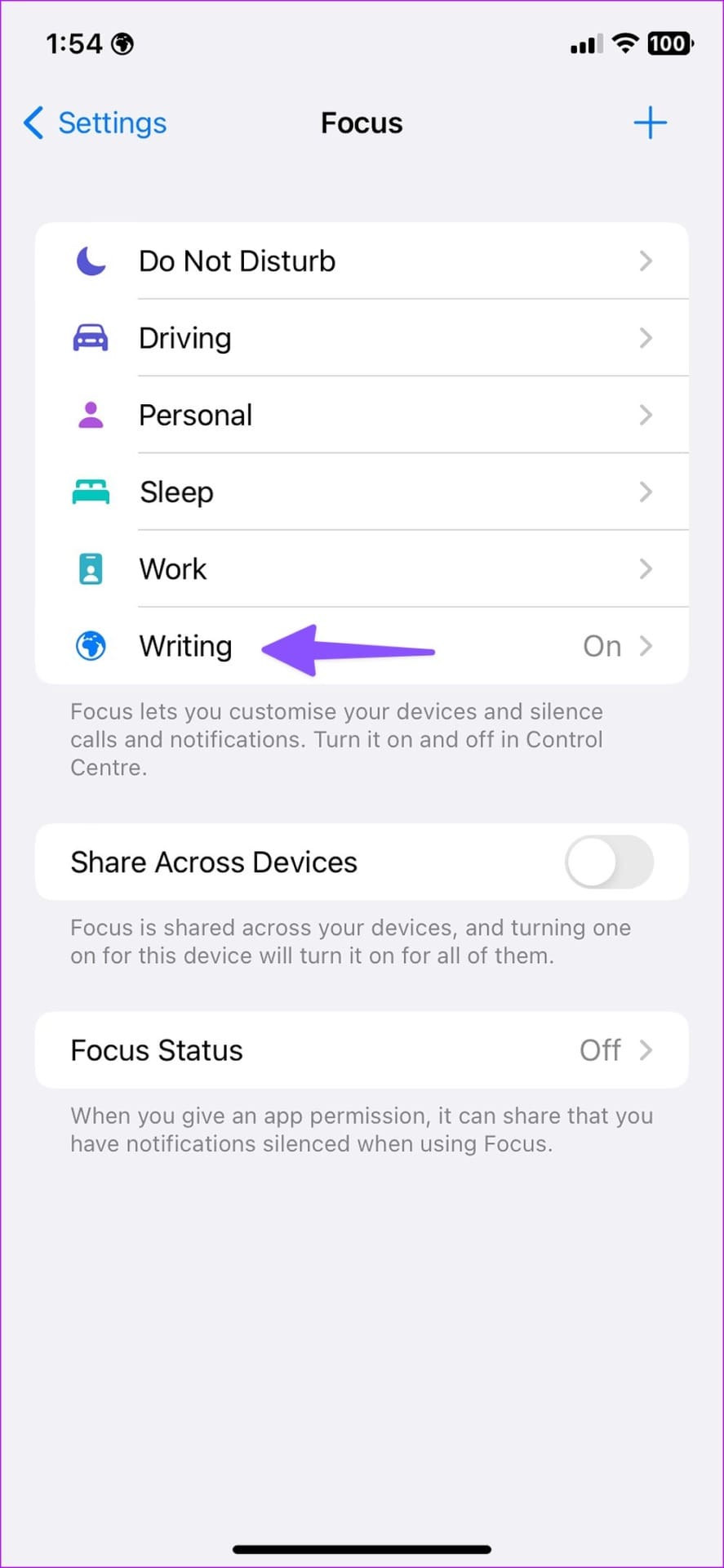This screenshot has height=1568, width=724.
Task: Open Focus Status settings
Action: (x=362, y=1050)
